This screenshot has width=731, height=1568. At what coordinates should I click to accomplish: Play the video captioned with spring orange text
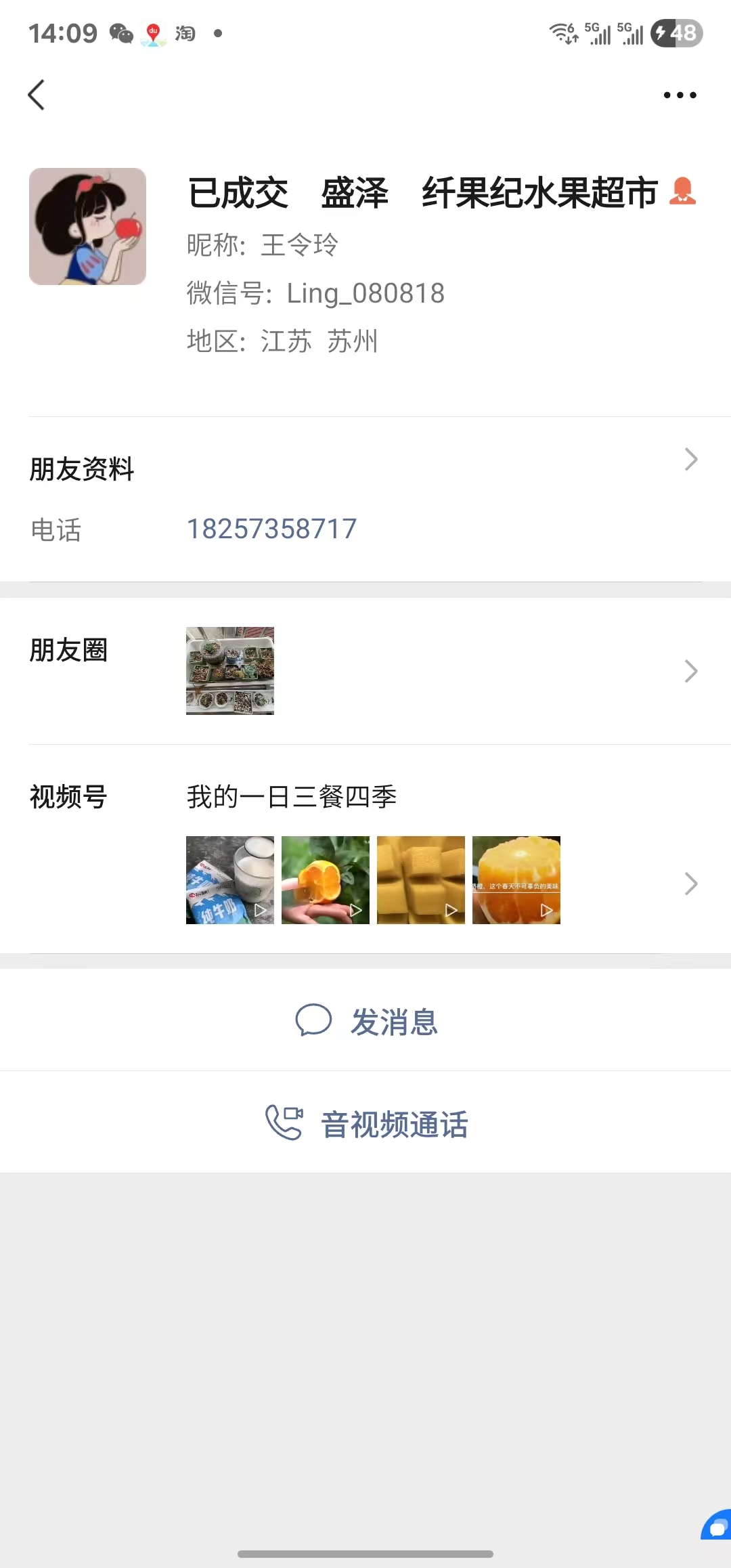[x=516, y=879]
